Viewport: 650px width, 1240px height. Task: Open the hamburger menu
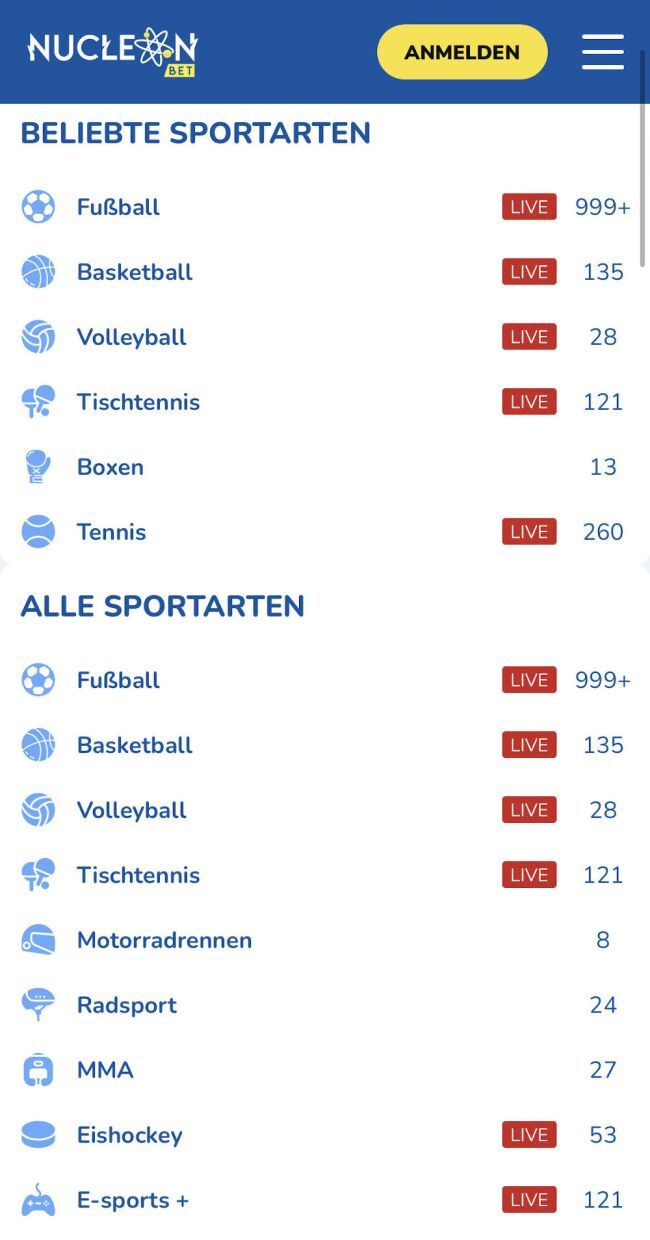click(x=602, y=52)
